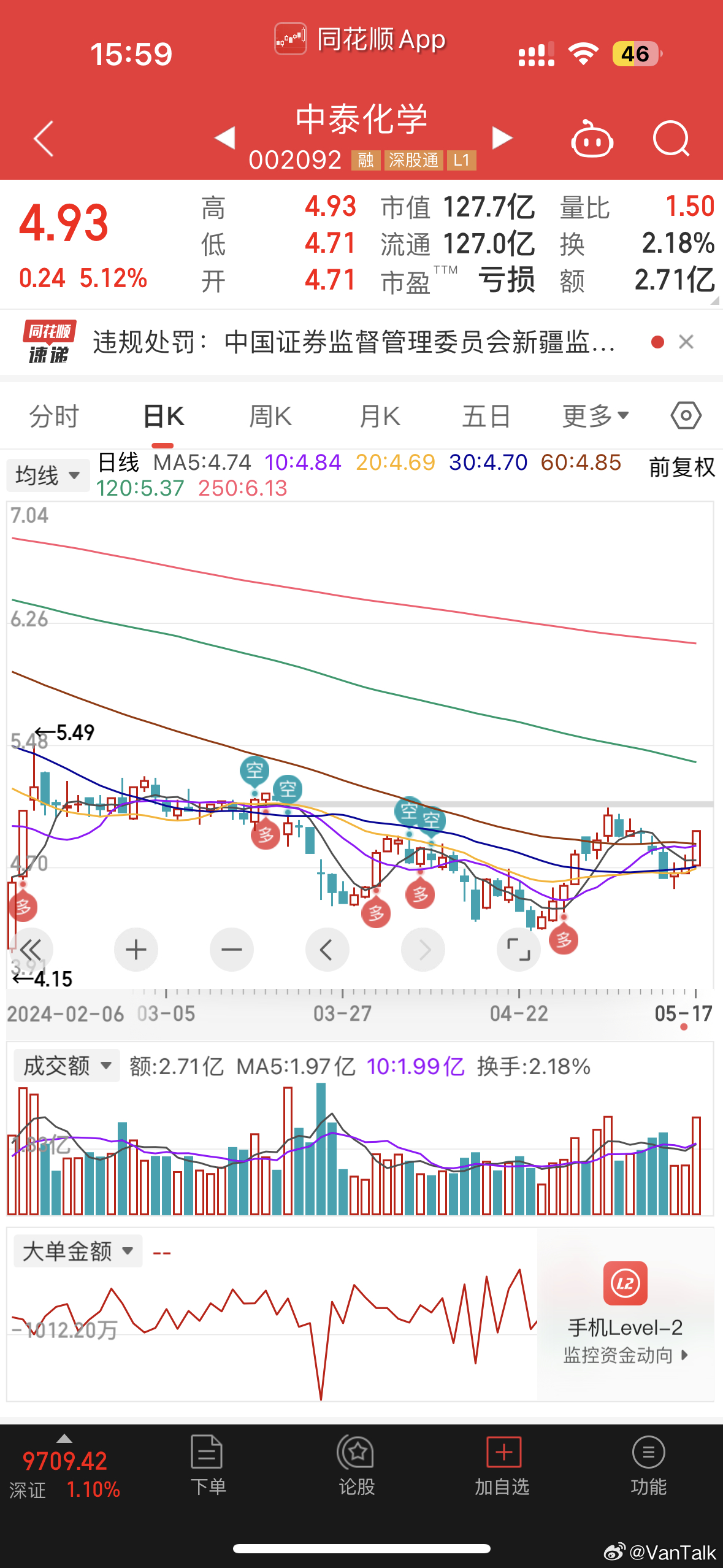The image size is (723, 1568).
Task: Switch to the 月K chart tab
Action: pos(380,417)
